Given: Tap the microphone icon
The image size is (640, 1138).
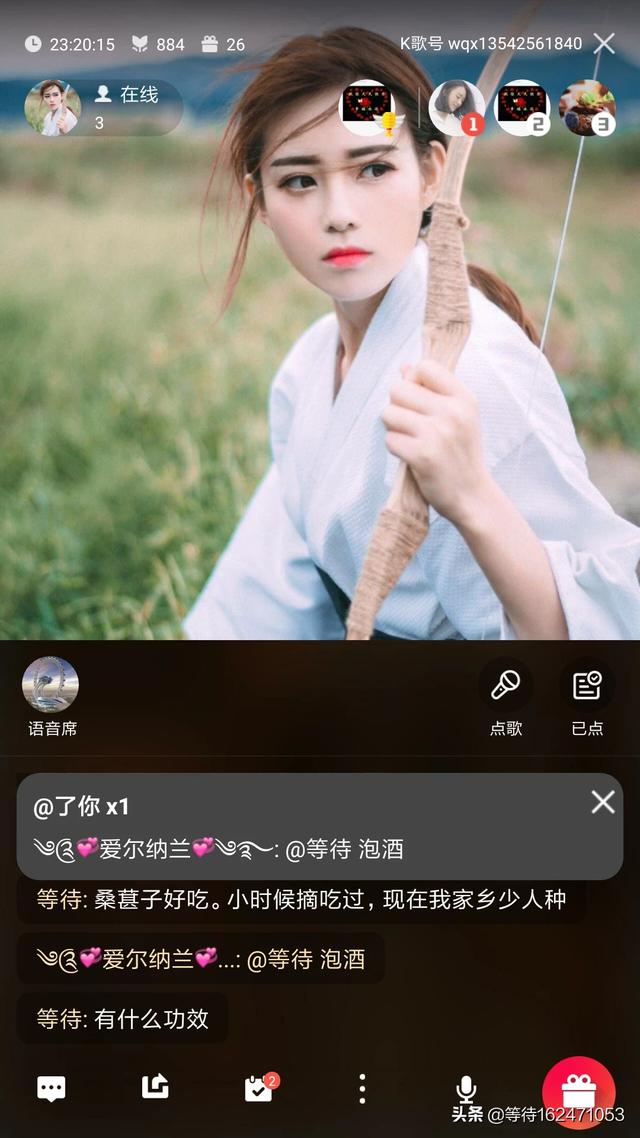Looking at the screenshot, I should point(466,1088).
